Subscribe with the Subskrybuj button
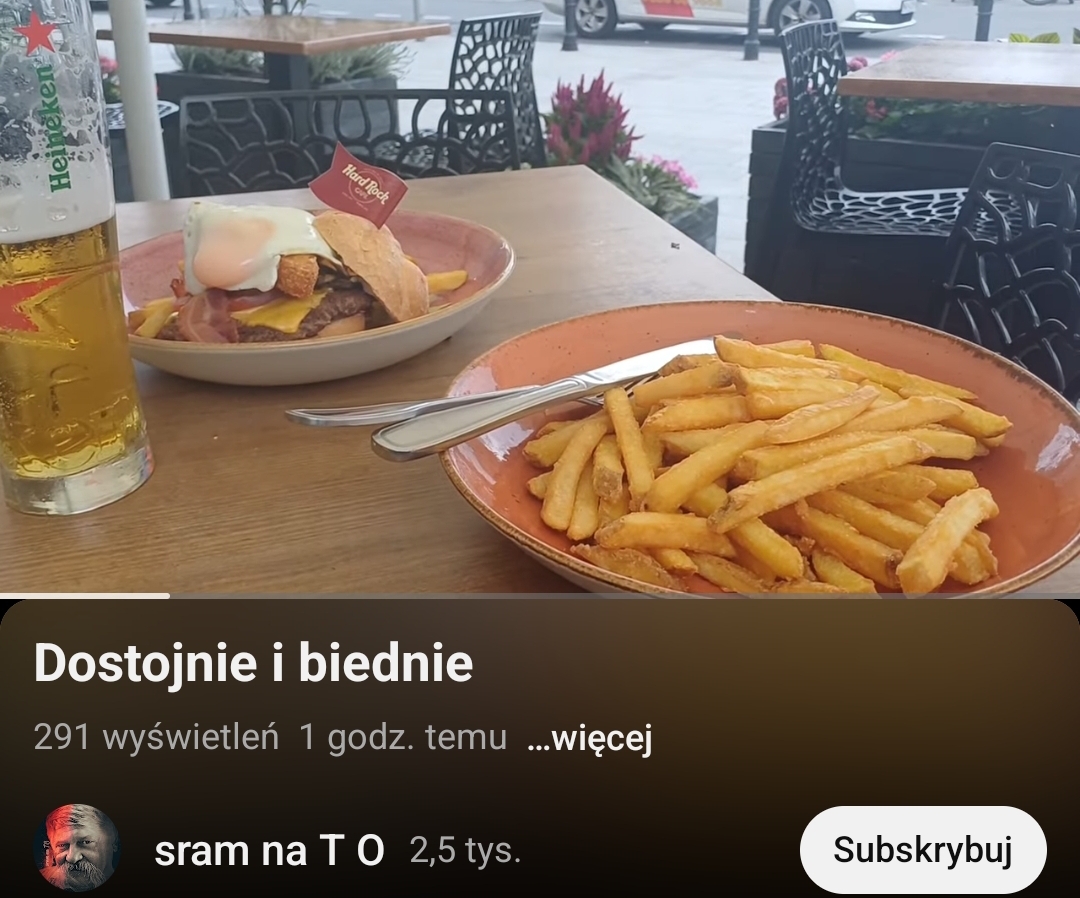The height and width of the screenshot is (898, 1080). 922,850
